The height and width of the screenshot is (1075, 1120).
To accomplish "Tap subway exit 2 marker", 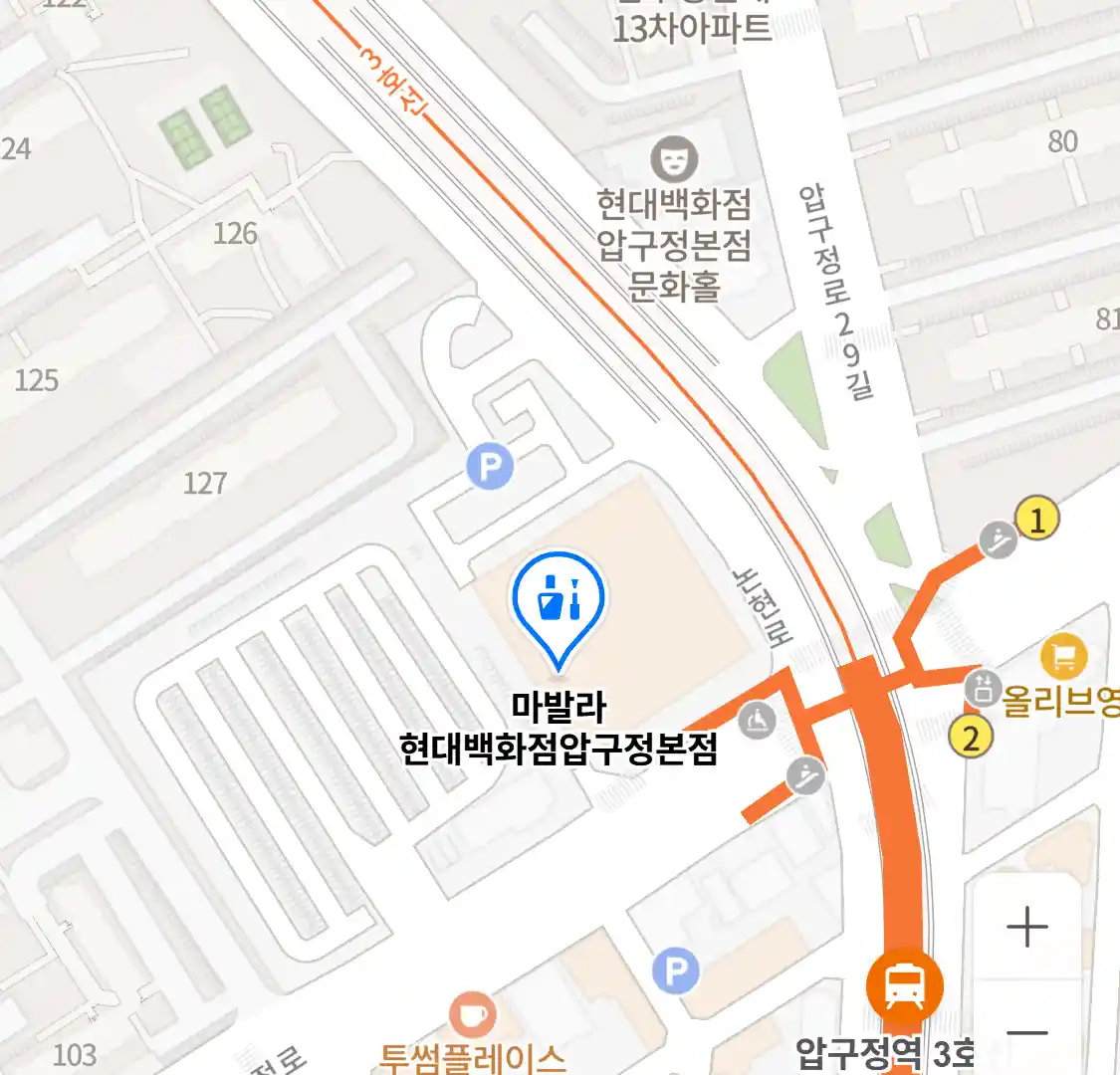I will [971, 738].
